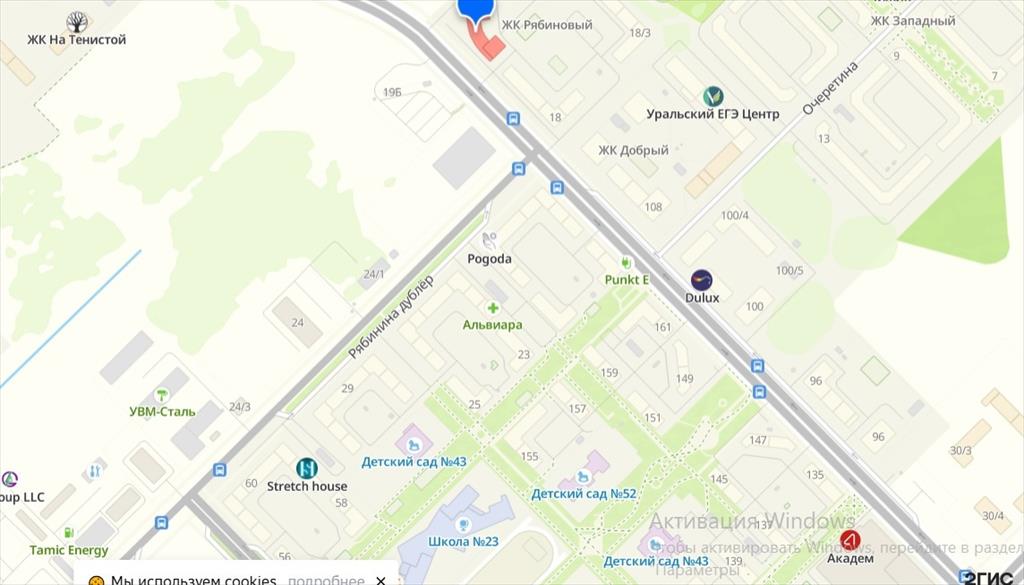Select the Dulux place marker

(x=702, y=281)
